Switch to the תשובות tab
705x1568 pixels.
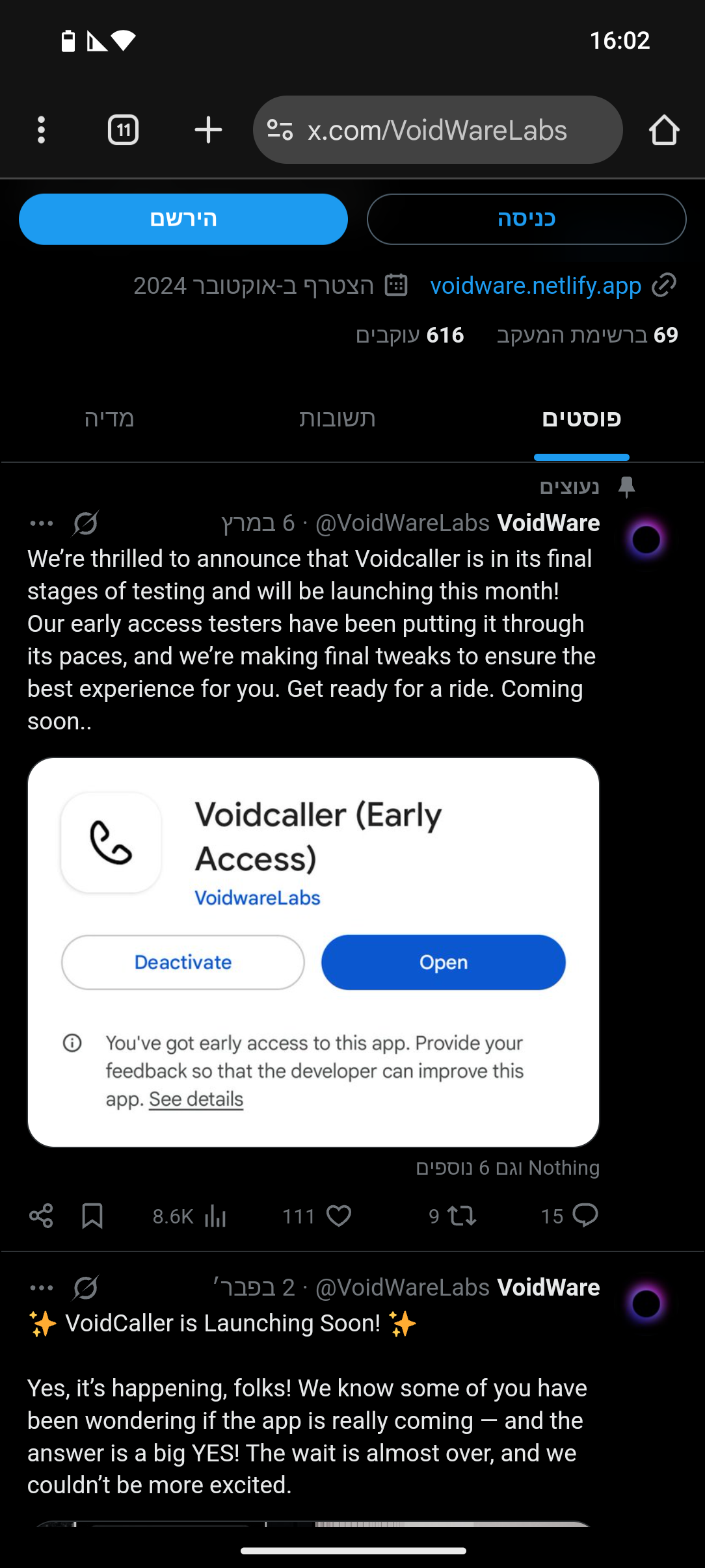pos(337,419)
